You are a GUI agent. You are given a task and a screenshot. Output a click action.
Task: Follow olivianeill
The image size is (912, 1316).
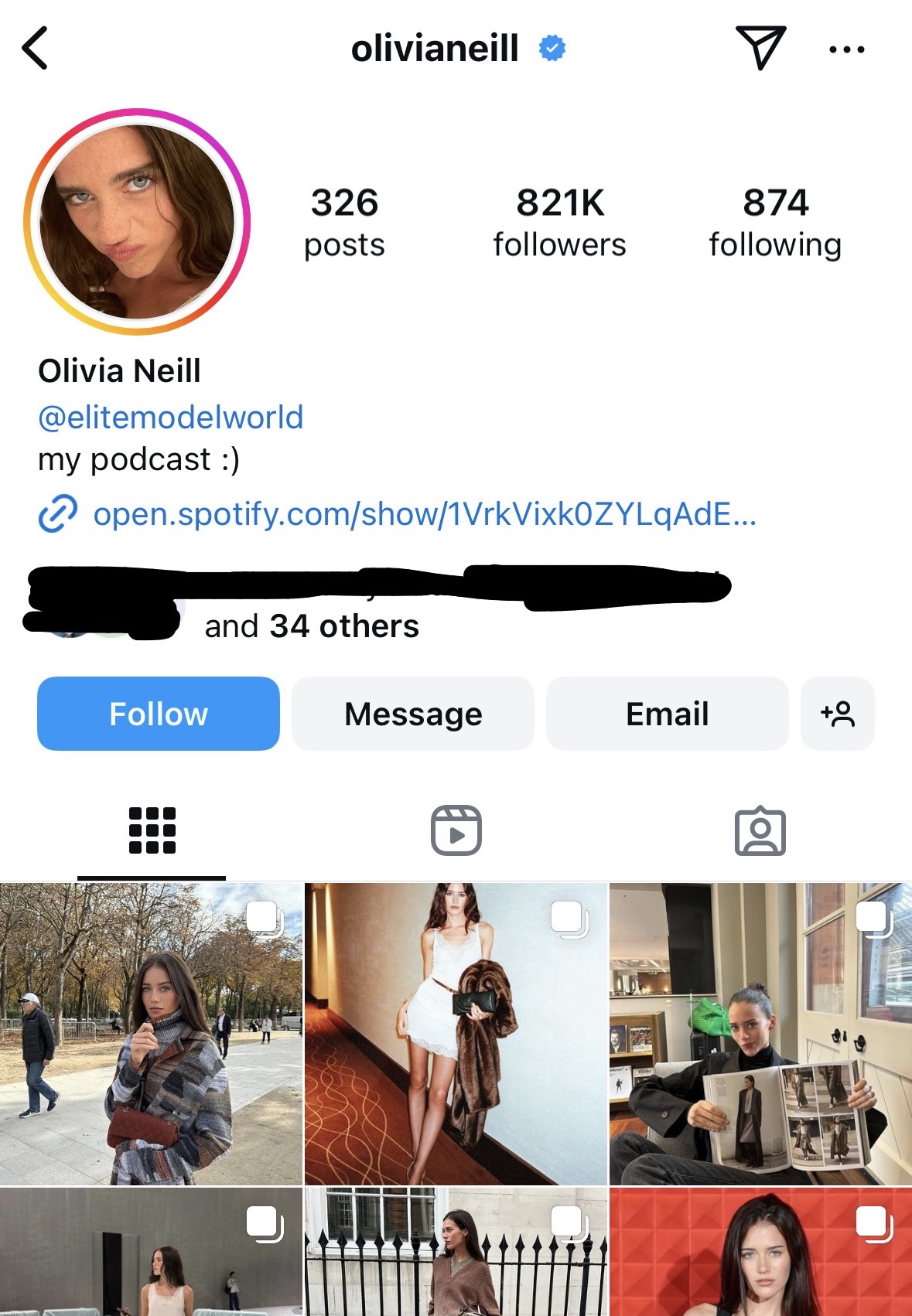tap(159, 714)
